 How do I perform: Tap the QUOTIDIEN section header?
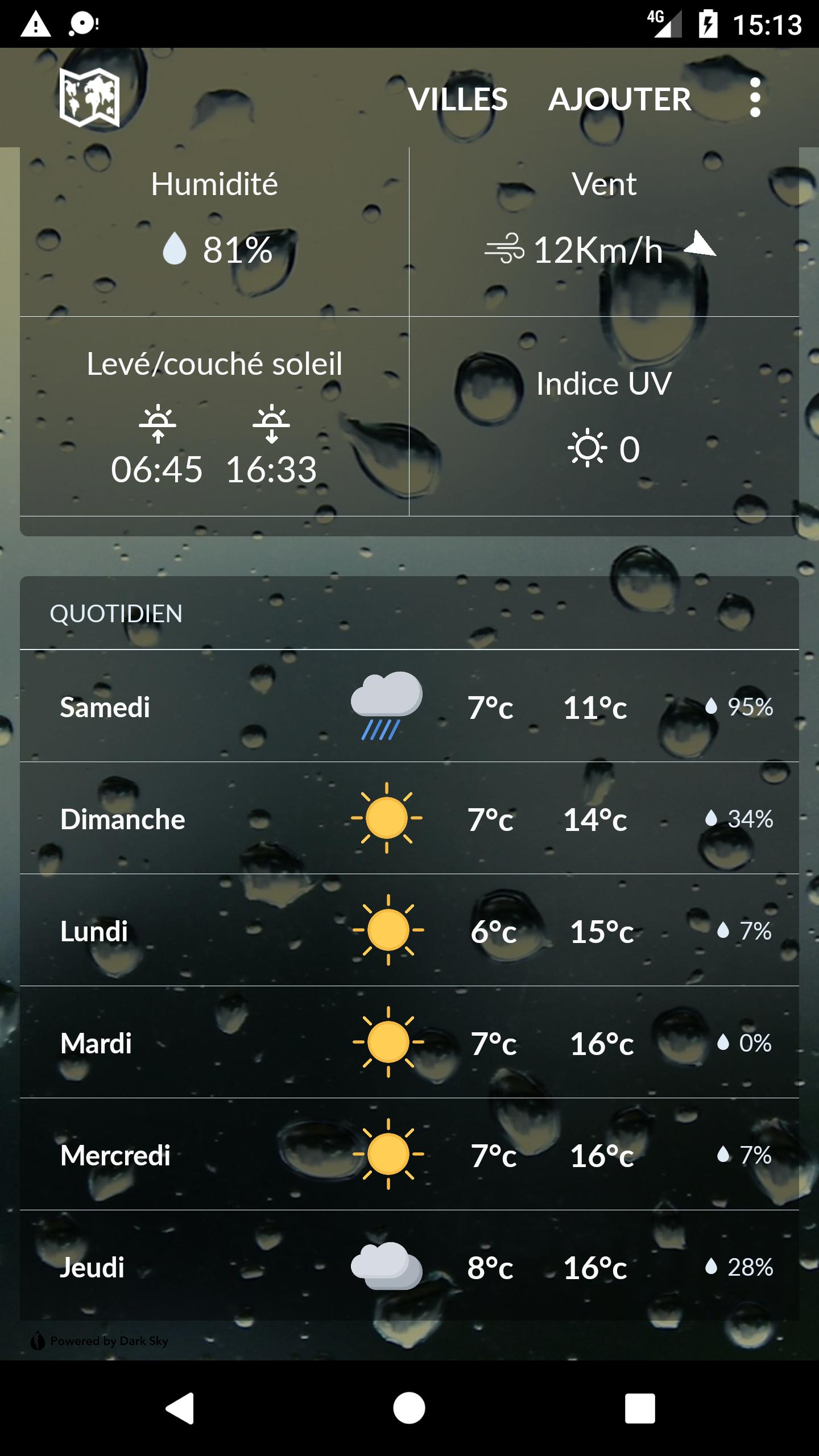115,614
